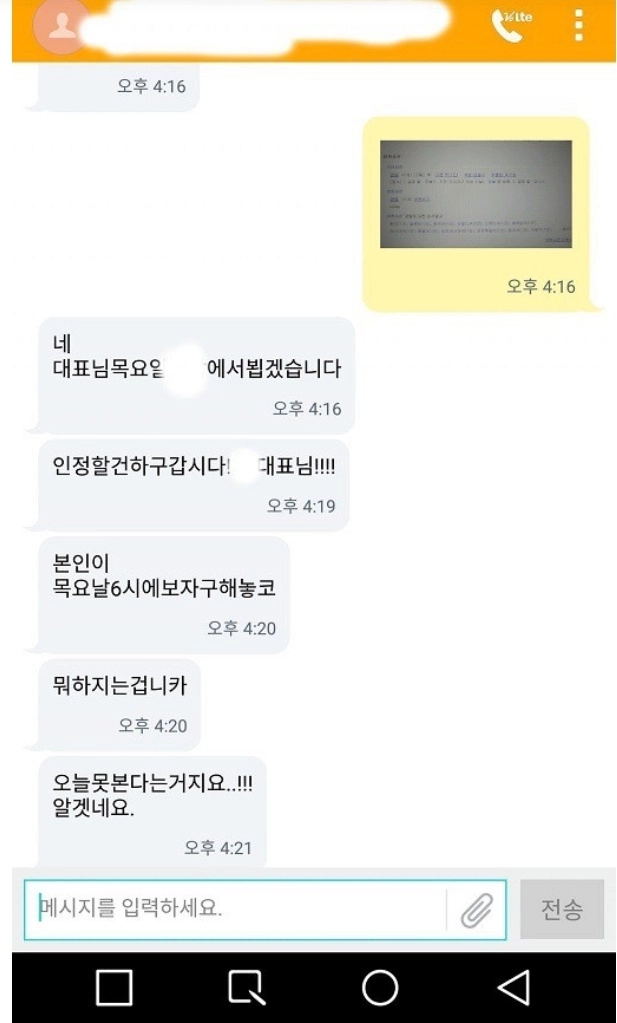The image size is (617, 1023).
Task: Attach a file with the paperclip icon
Action: pyautogui.click(x=476, y=909)
